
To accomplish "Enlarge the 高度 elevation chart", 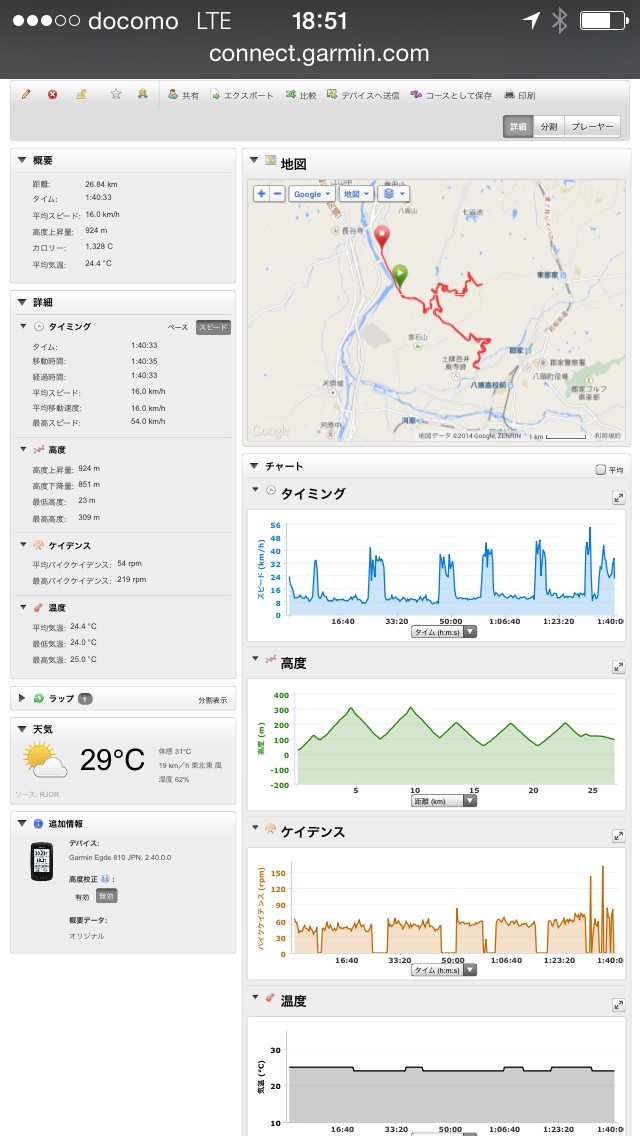I will coord(618,664).
